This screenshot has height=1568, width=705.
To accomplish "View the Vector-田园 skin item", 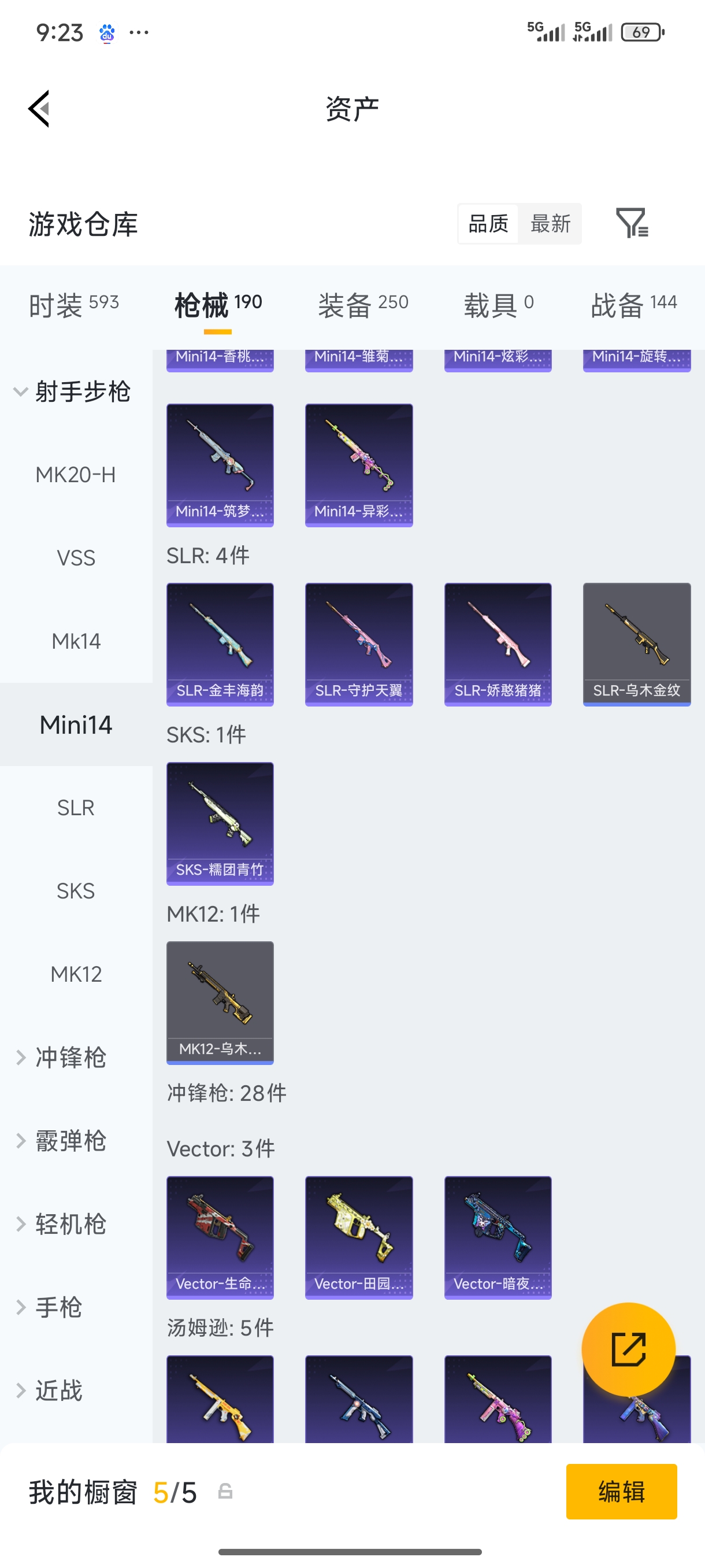I will [x=359, y=1237].
